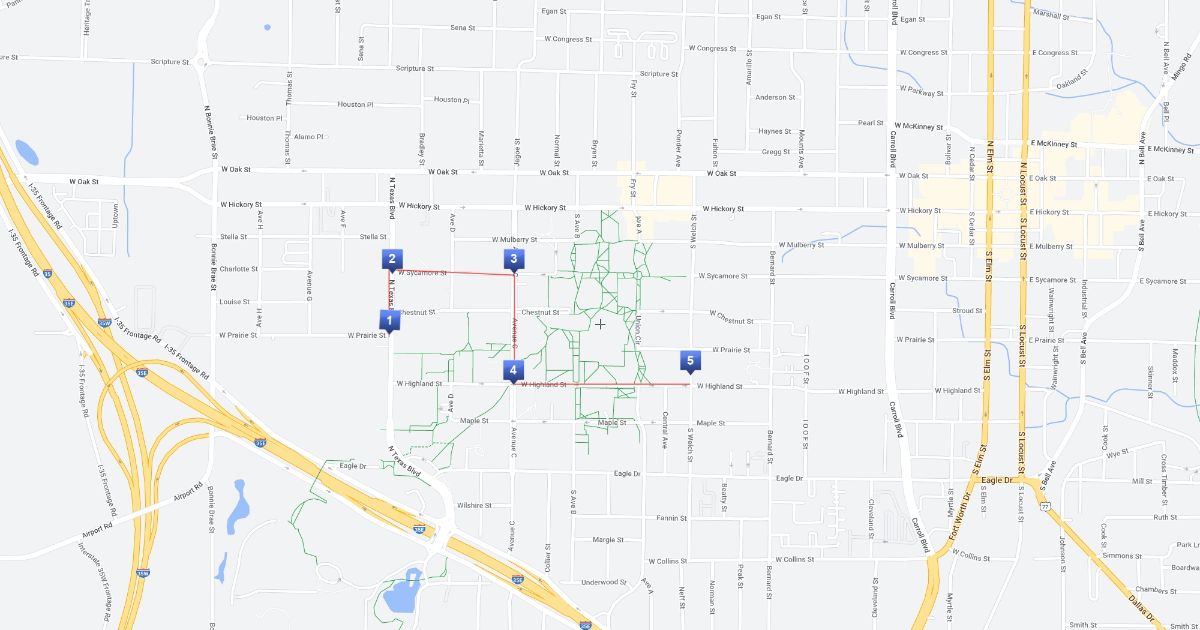Select waypoint marker 5 at the route end
The width and height of the screenshot is (1200, 630).
pyautogui.click(x=689, y=361)
